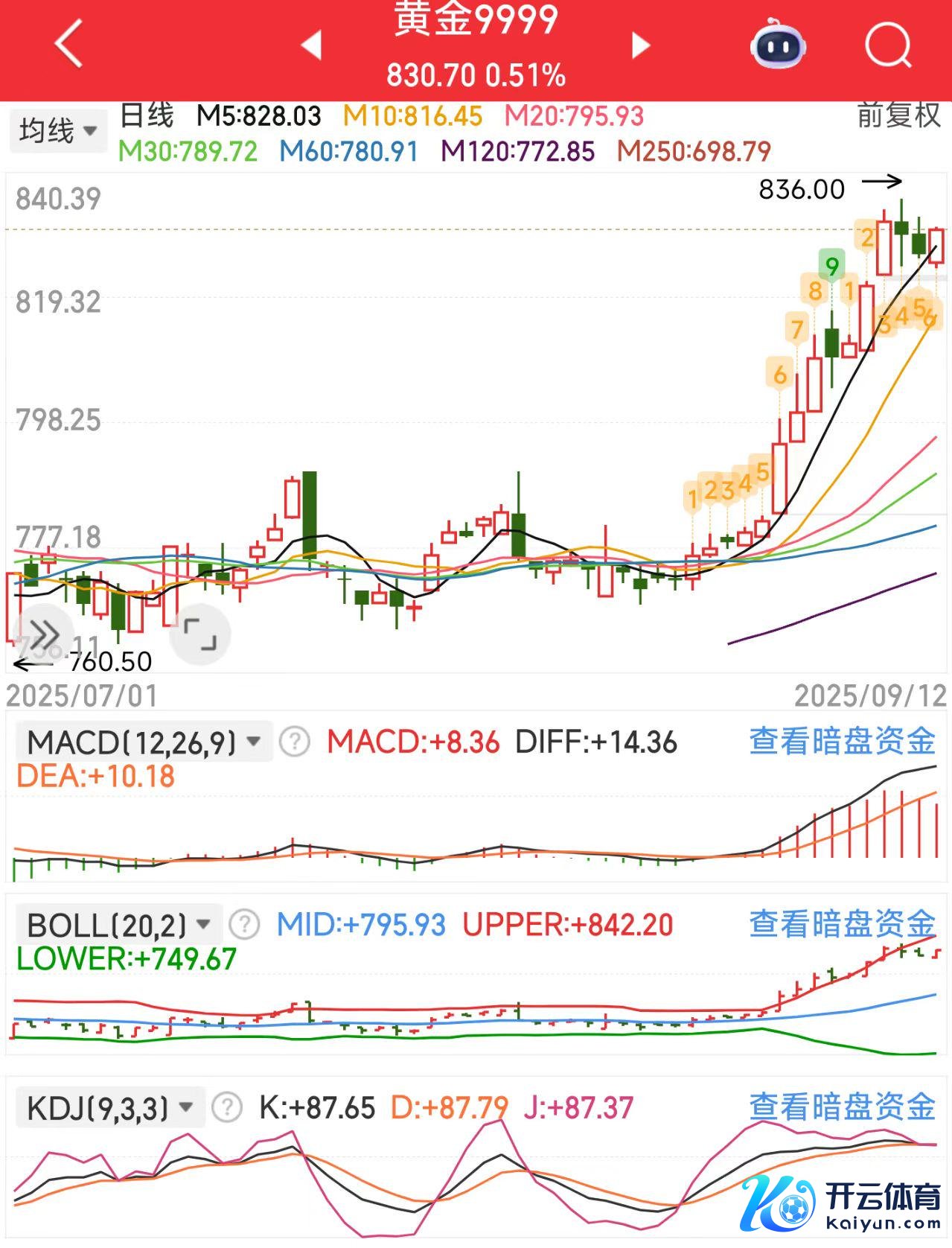
Task: Tap 查看暗盘资金 in the BOLL panel
Action: 842,925
